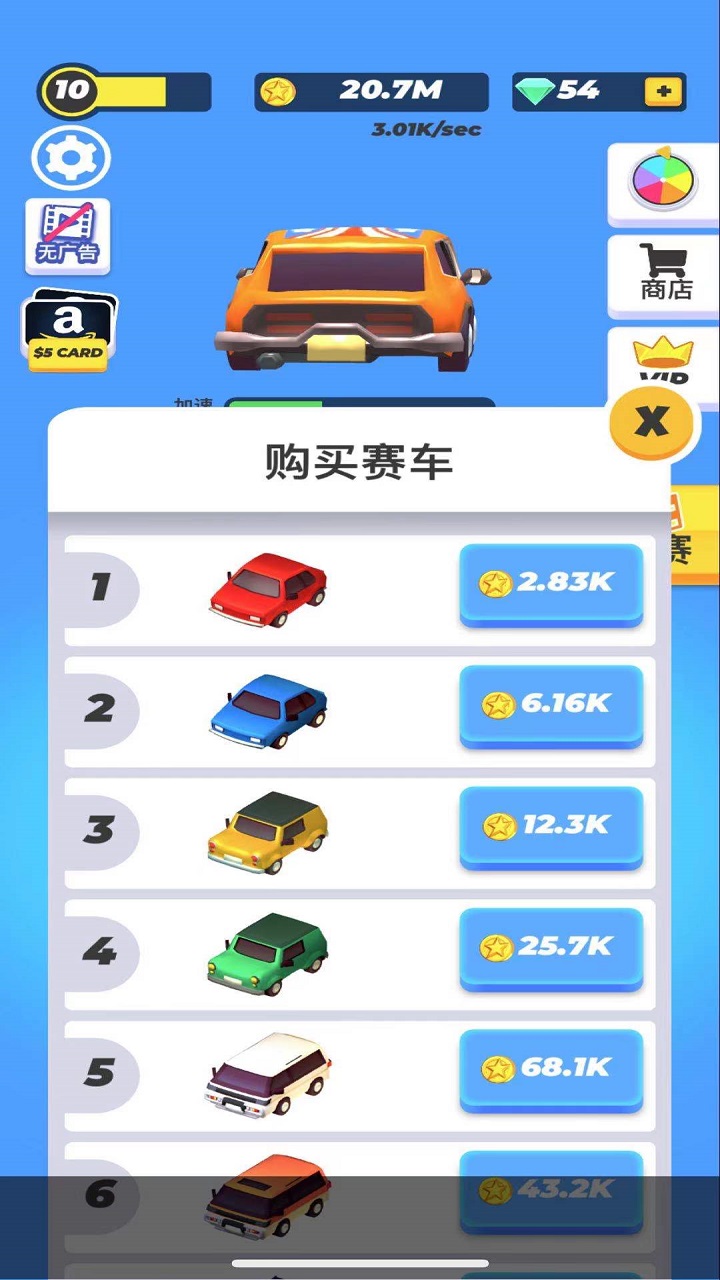Tap the 无广告 remove ads icon
The image size is (720, 1280).
(x=68, y=237)
